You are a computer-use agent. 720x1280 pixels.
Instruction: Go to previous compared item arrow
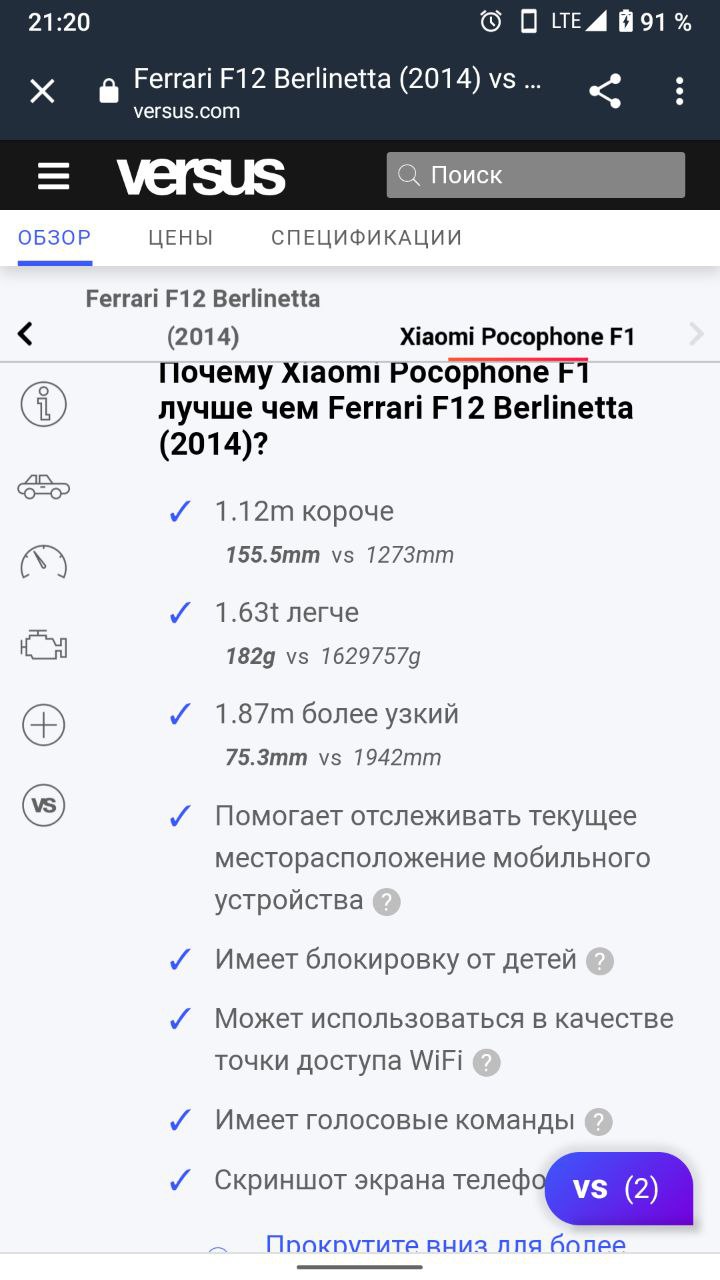click(x=25, y=334)
